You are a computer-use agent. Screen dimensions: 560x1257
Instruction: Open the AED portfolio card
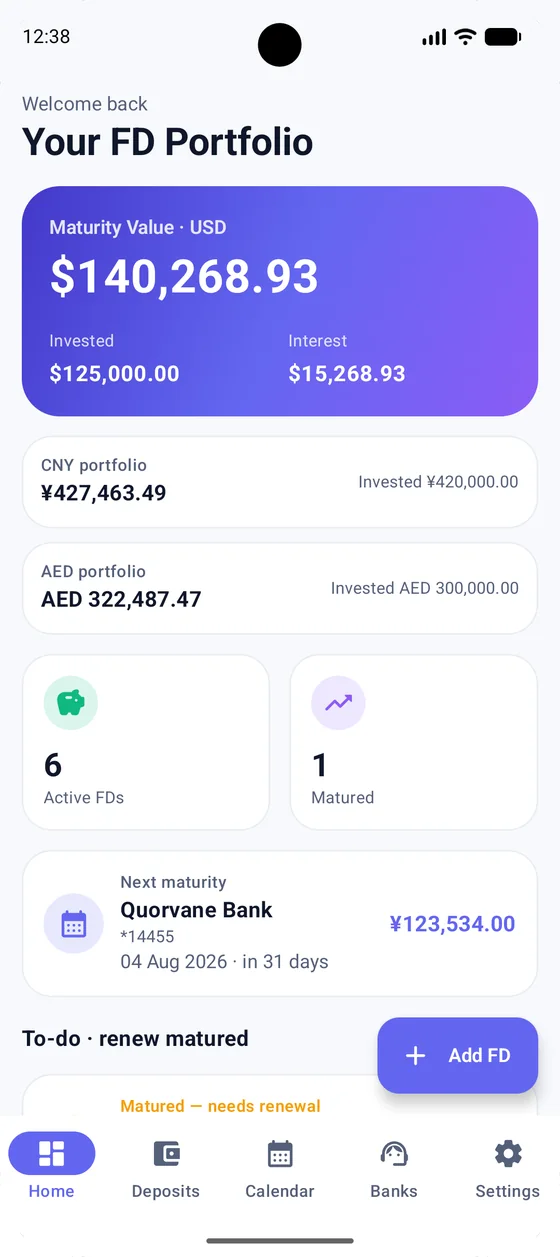[280, 588]
